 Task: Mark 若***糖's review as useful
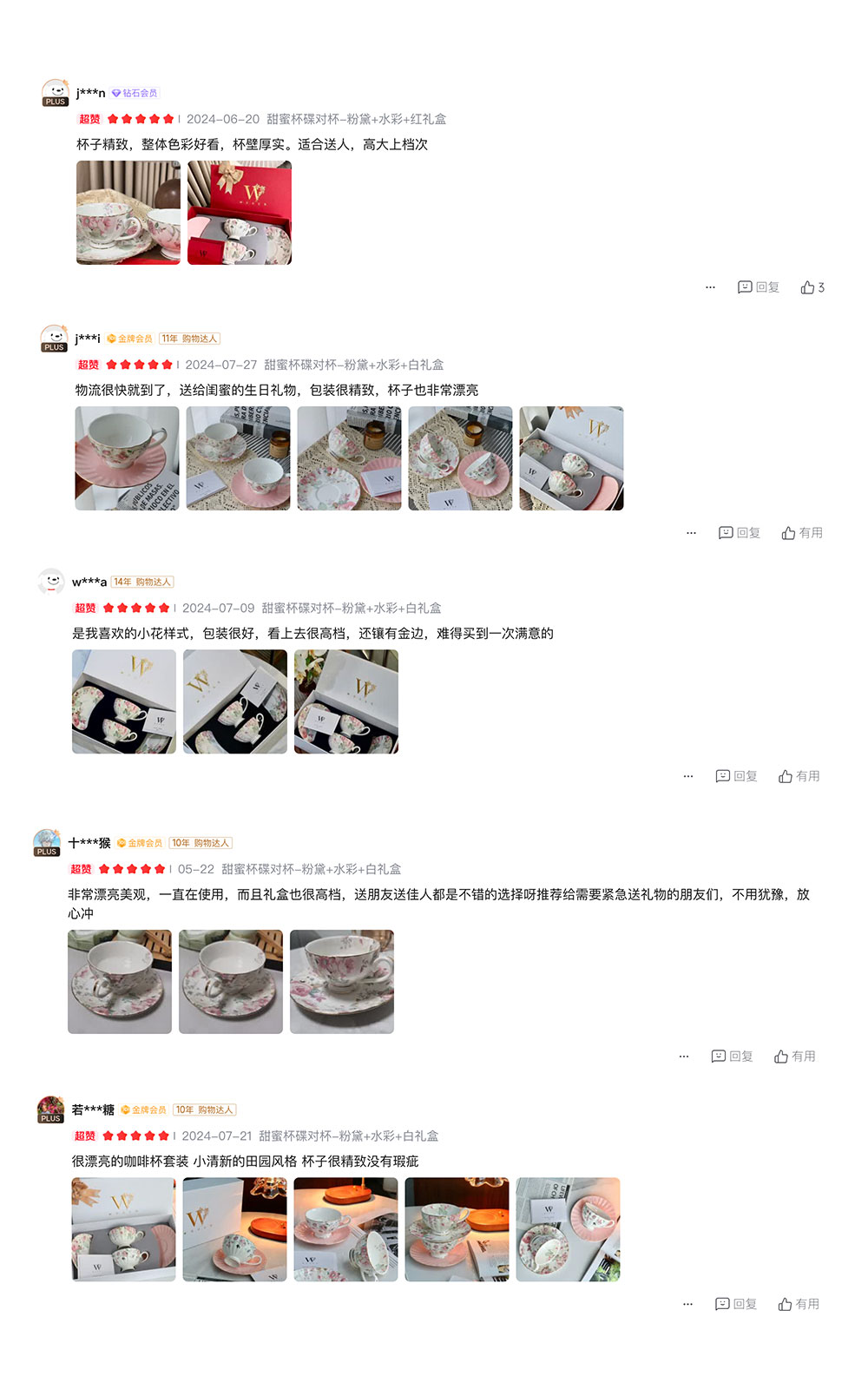(799, 1304)
